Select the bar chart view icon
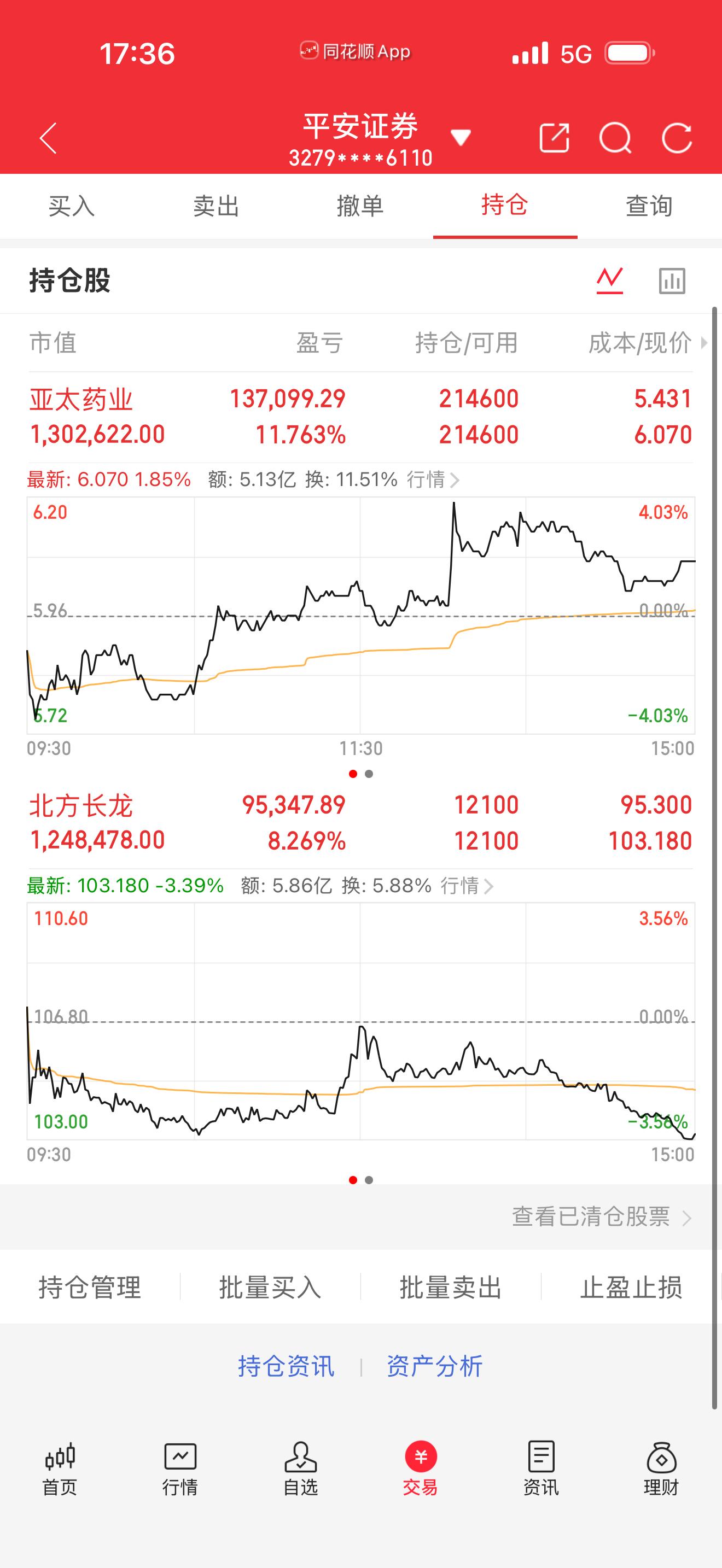This screenshot has height=1568, width=722. (x=672, y=280)
